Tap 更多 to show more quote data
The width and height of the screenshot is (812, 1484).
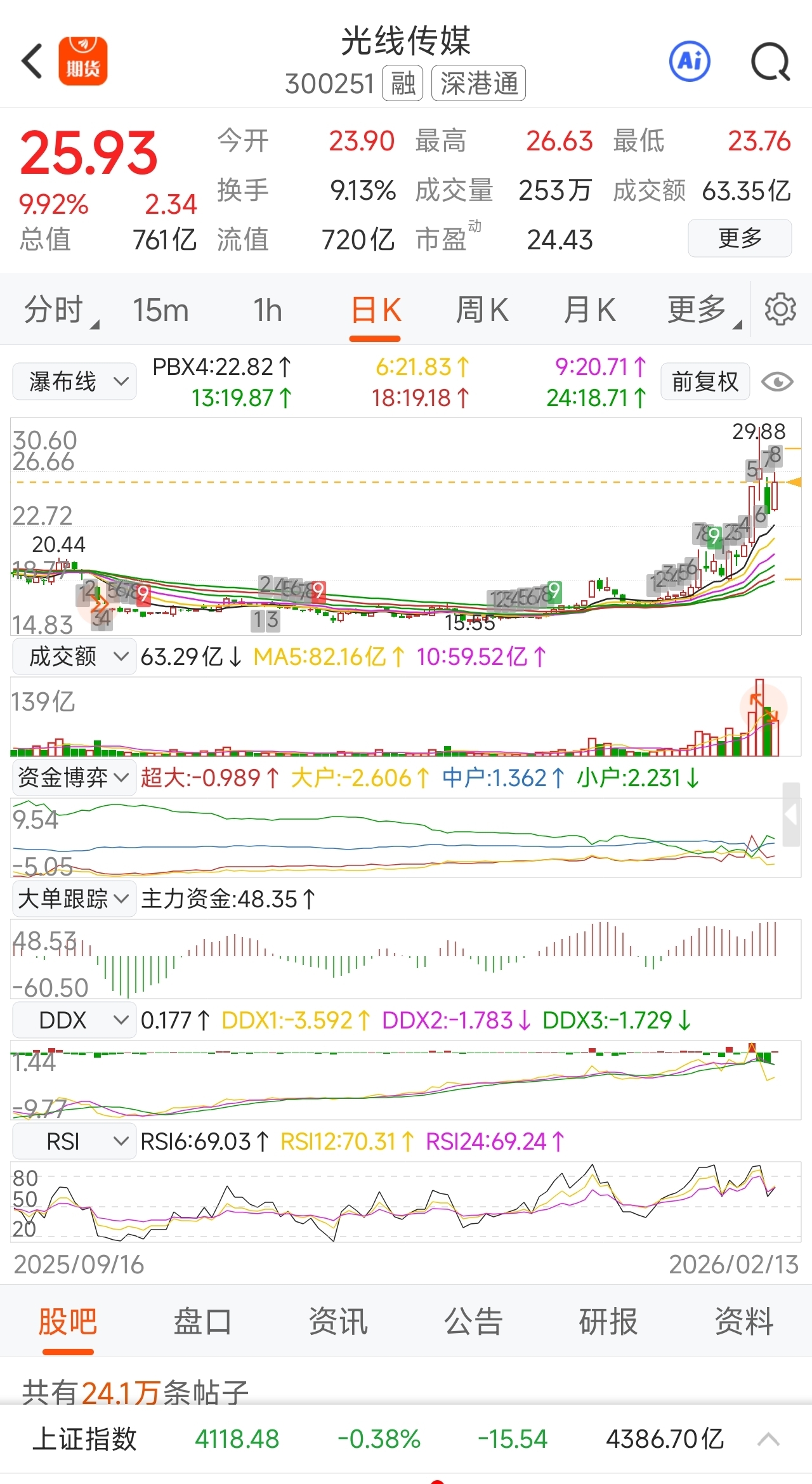[740, 239]
